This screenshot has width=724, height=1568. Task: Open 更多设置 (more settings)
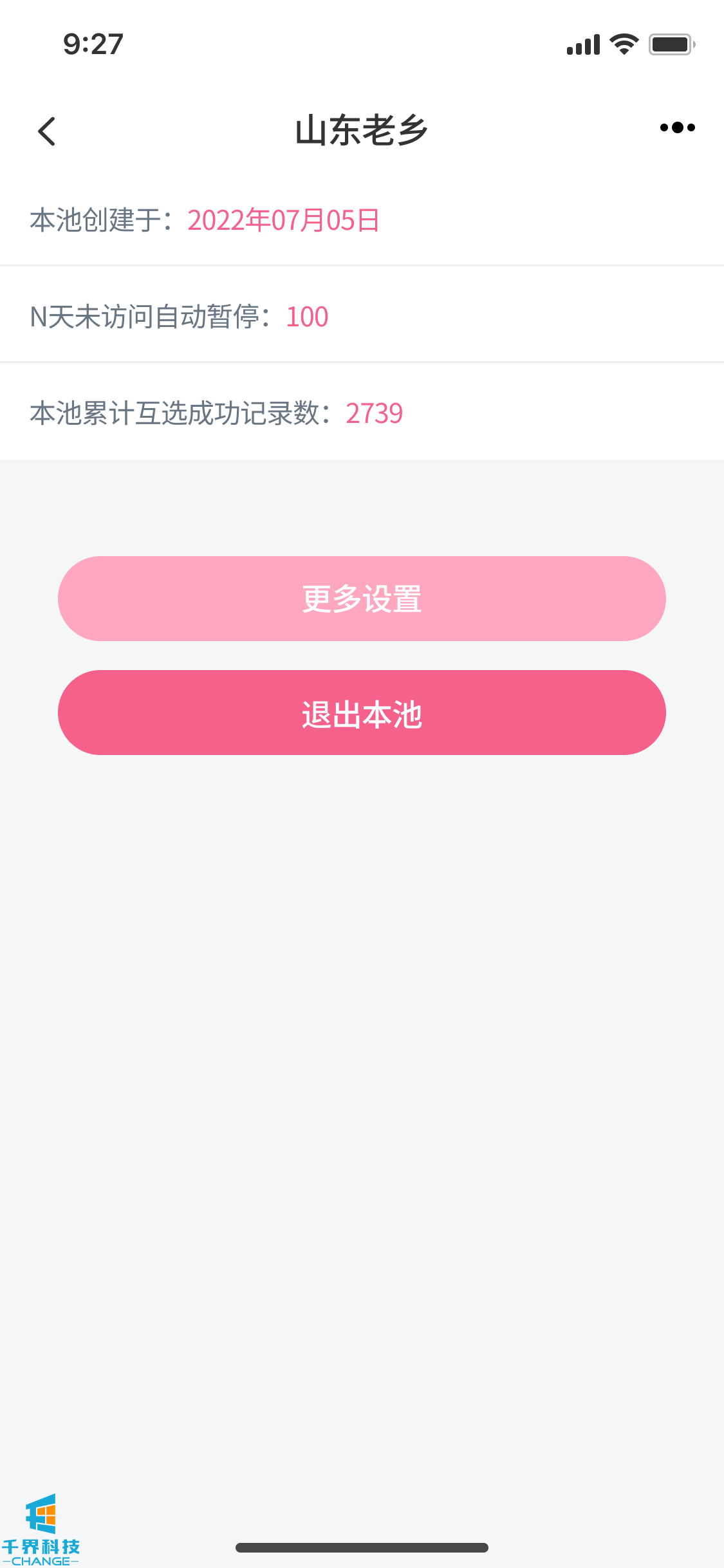(x=362, y=599)
